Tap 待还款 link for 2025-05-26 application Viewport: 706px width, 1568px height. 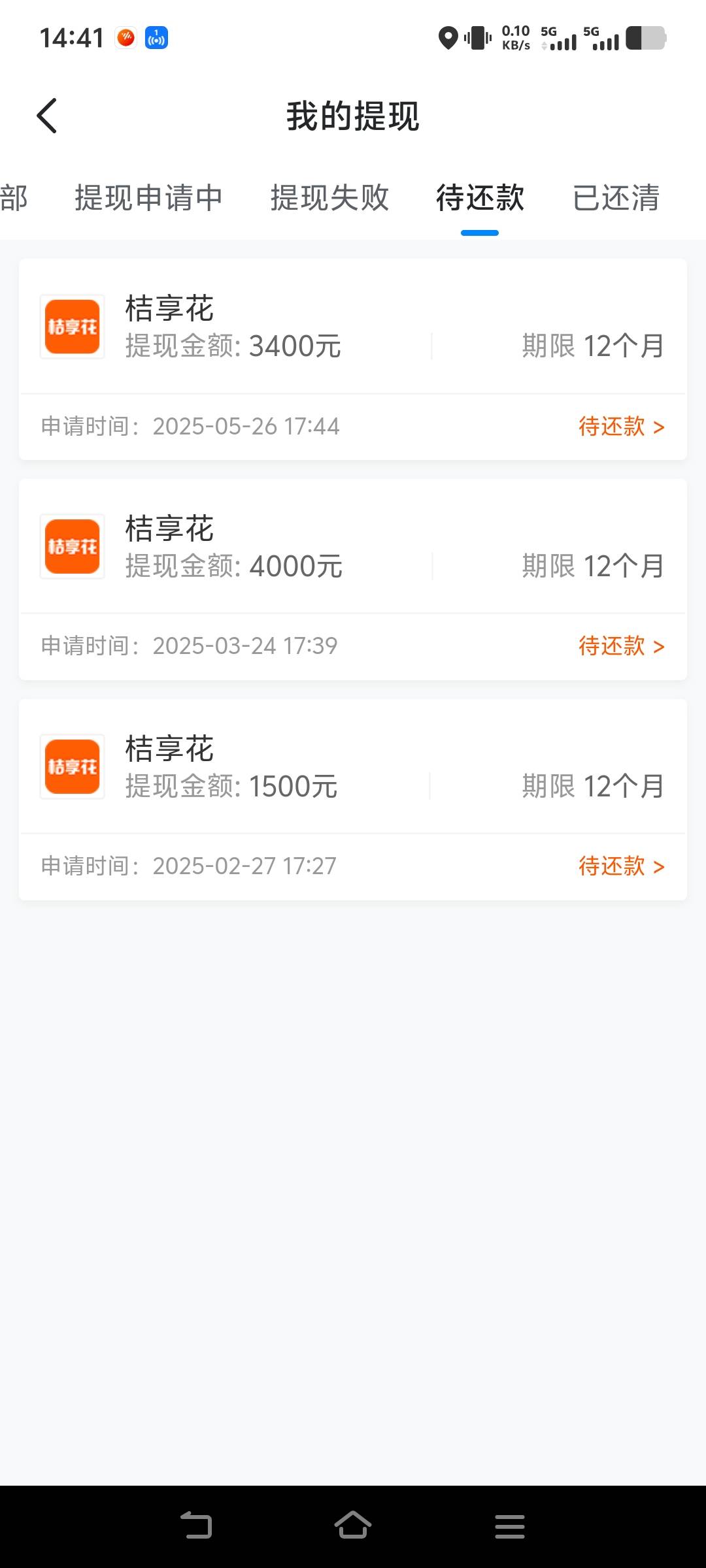click(x=621, y=427)
